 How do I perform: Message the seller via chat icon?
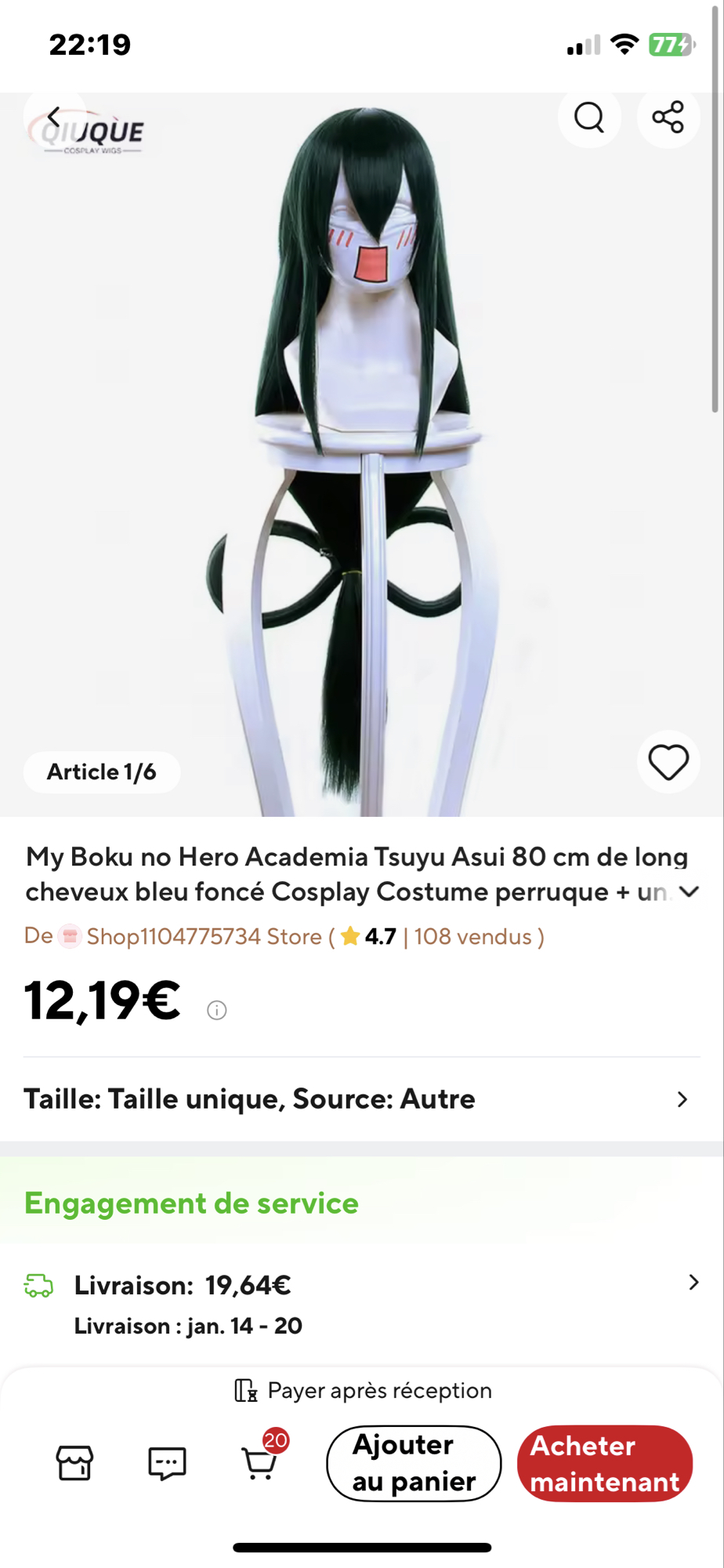[x=167, y=1463]
